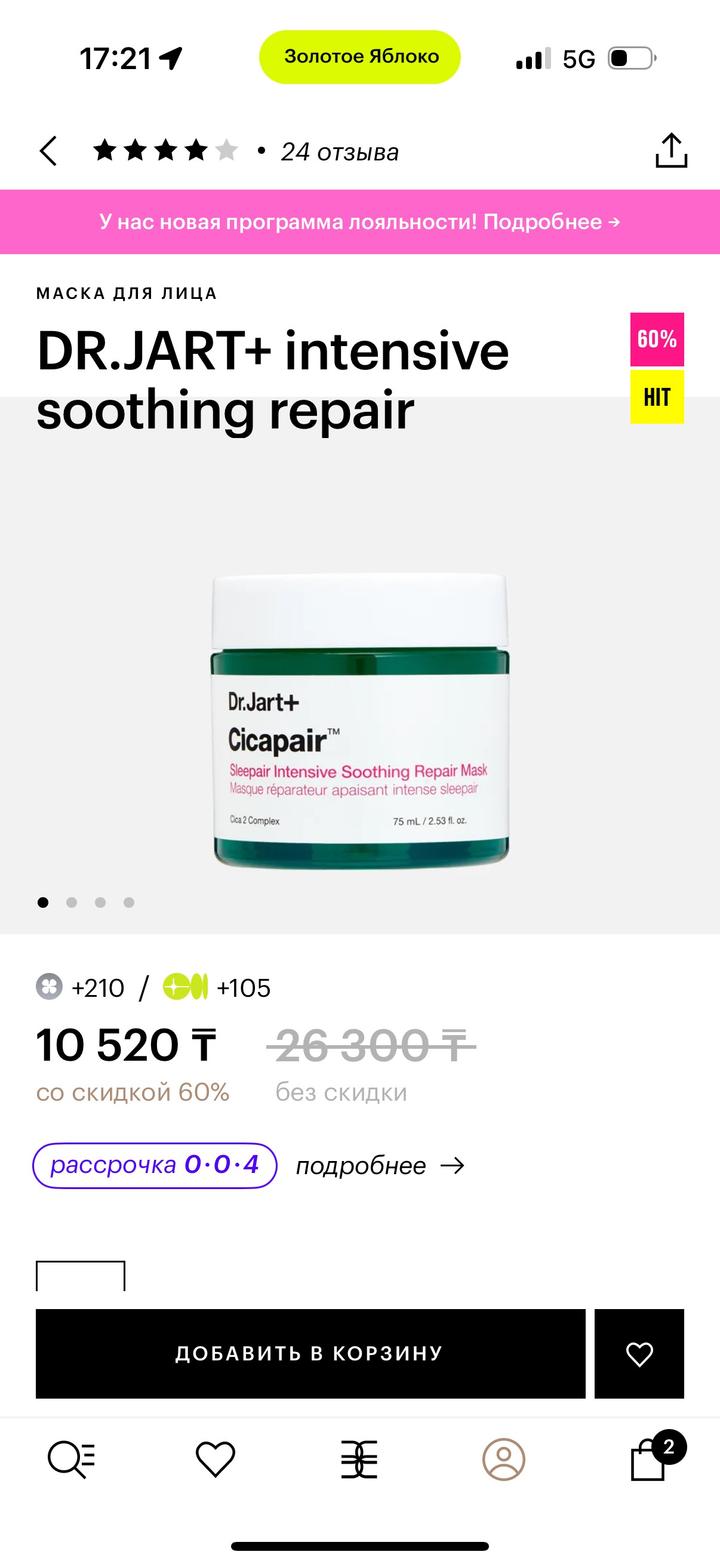The width and height of the screenshot is (720, 1565).
Task: Go back to the previous page
Action: tap(48, 152)
